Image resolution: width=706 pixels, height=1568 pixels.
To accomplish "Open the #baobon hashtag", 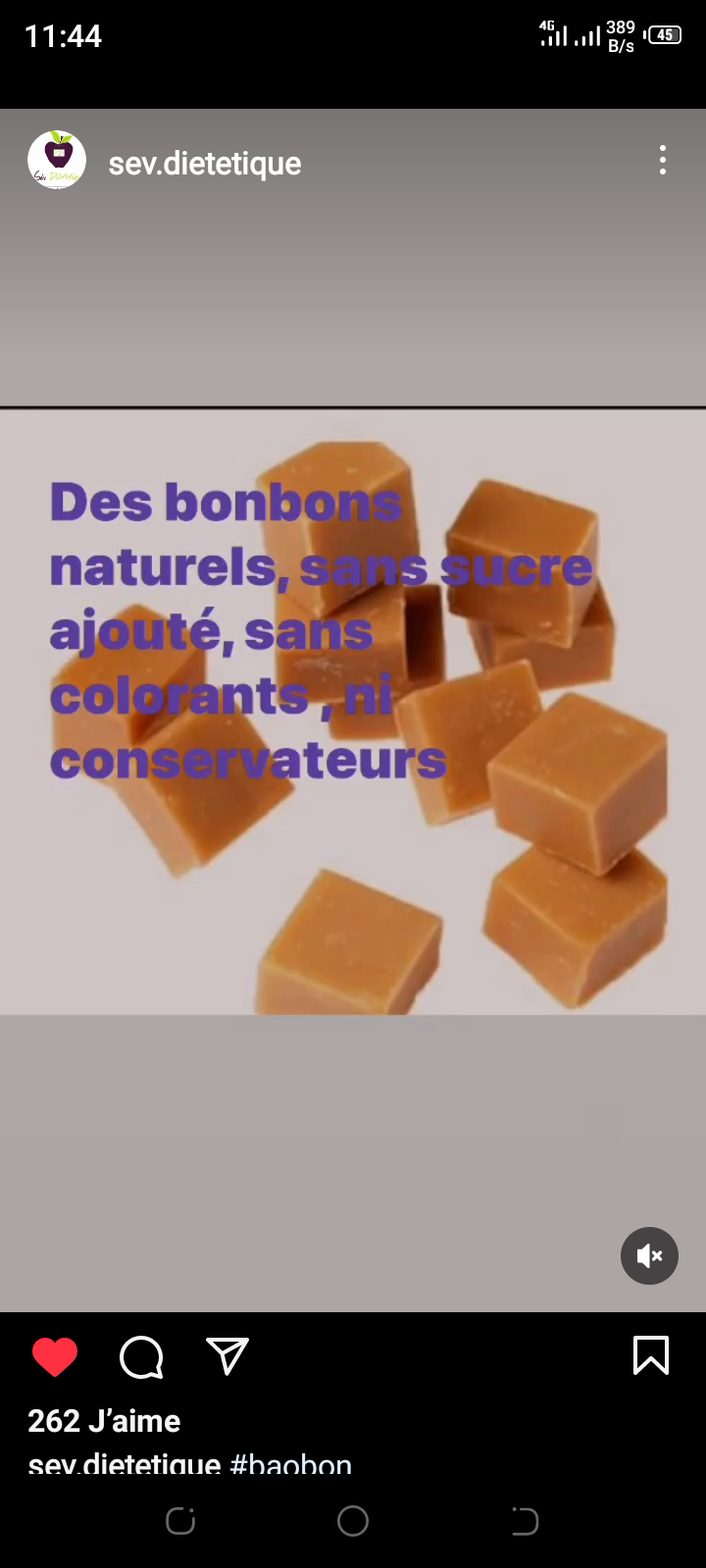I will point(290,1464).
